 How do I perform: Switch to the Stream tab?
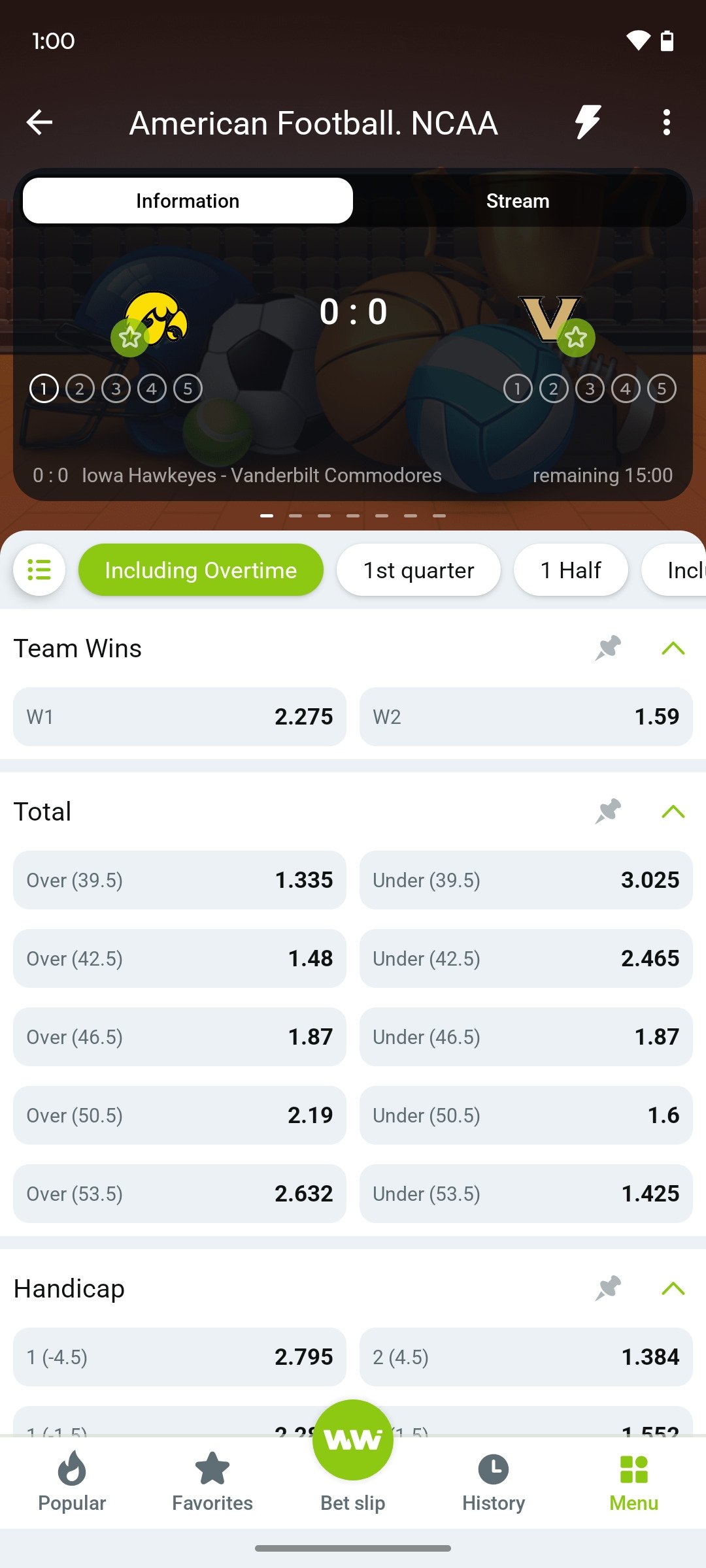[x=518, y=201]
